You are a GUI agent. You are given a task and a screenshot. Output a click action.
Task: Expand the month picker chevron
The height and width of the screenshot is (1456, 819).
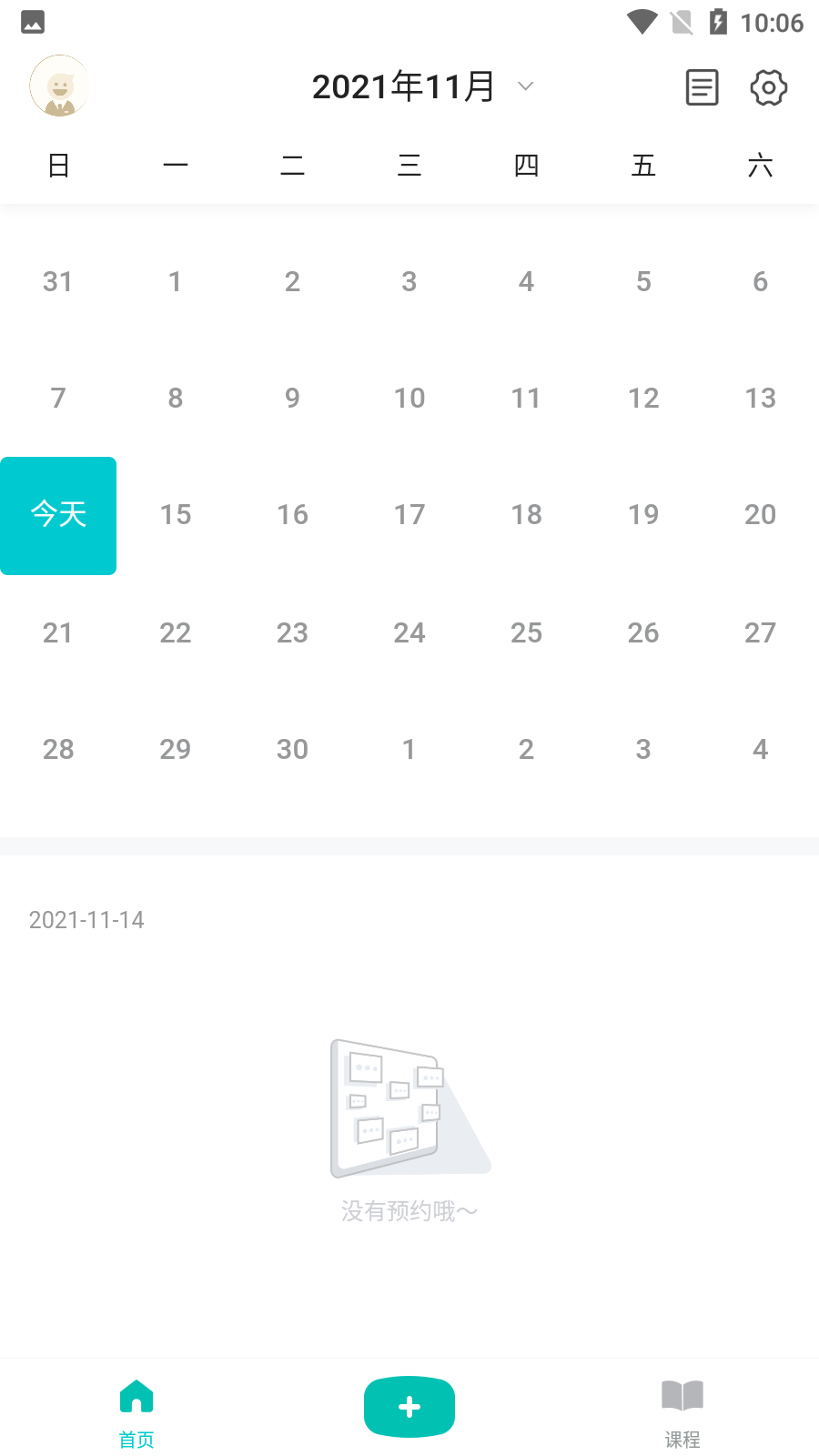(x=526, y=87)
